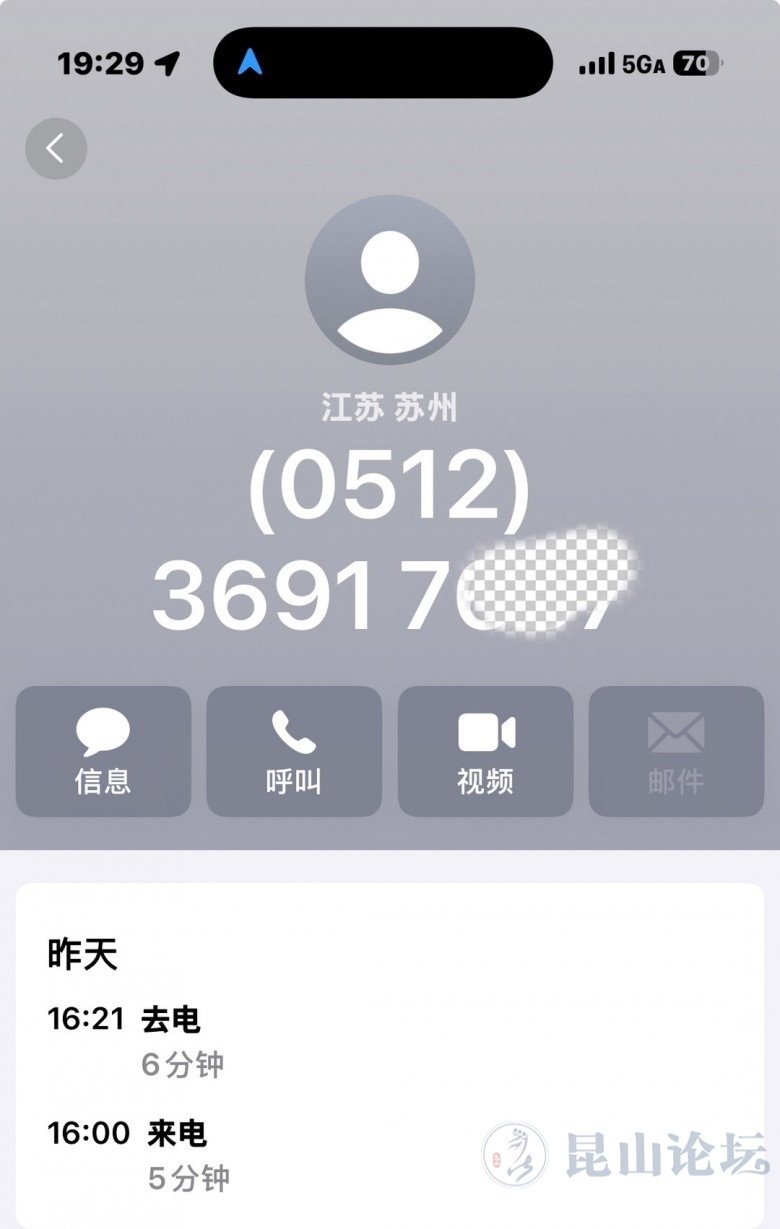Send a message via 信息 button
The height and width of the screenshot is (1229, 780).
point(103,751)
